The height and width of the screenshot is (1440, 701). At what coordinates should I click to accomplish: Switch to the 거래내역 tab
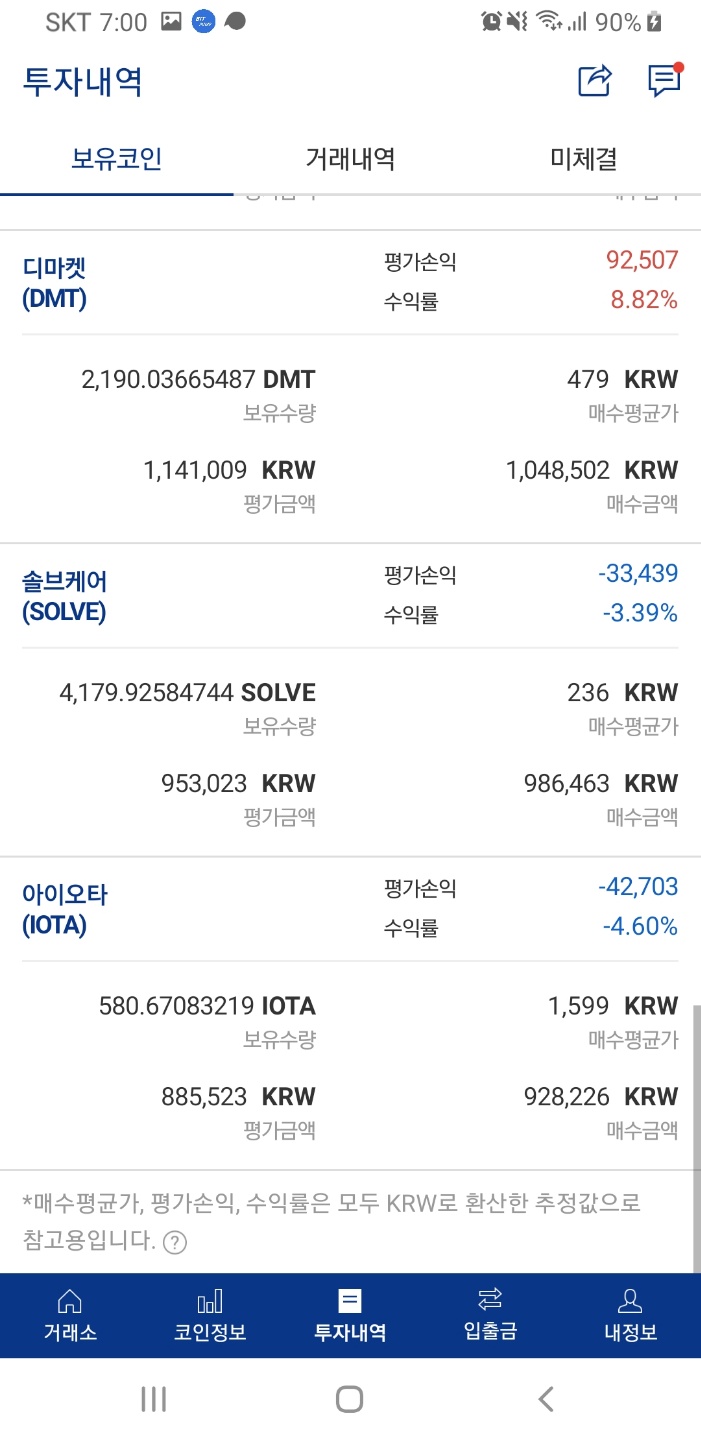(350, 159)
